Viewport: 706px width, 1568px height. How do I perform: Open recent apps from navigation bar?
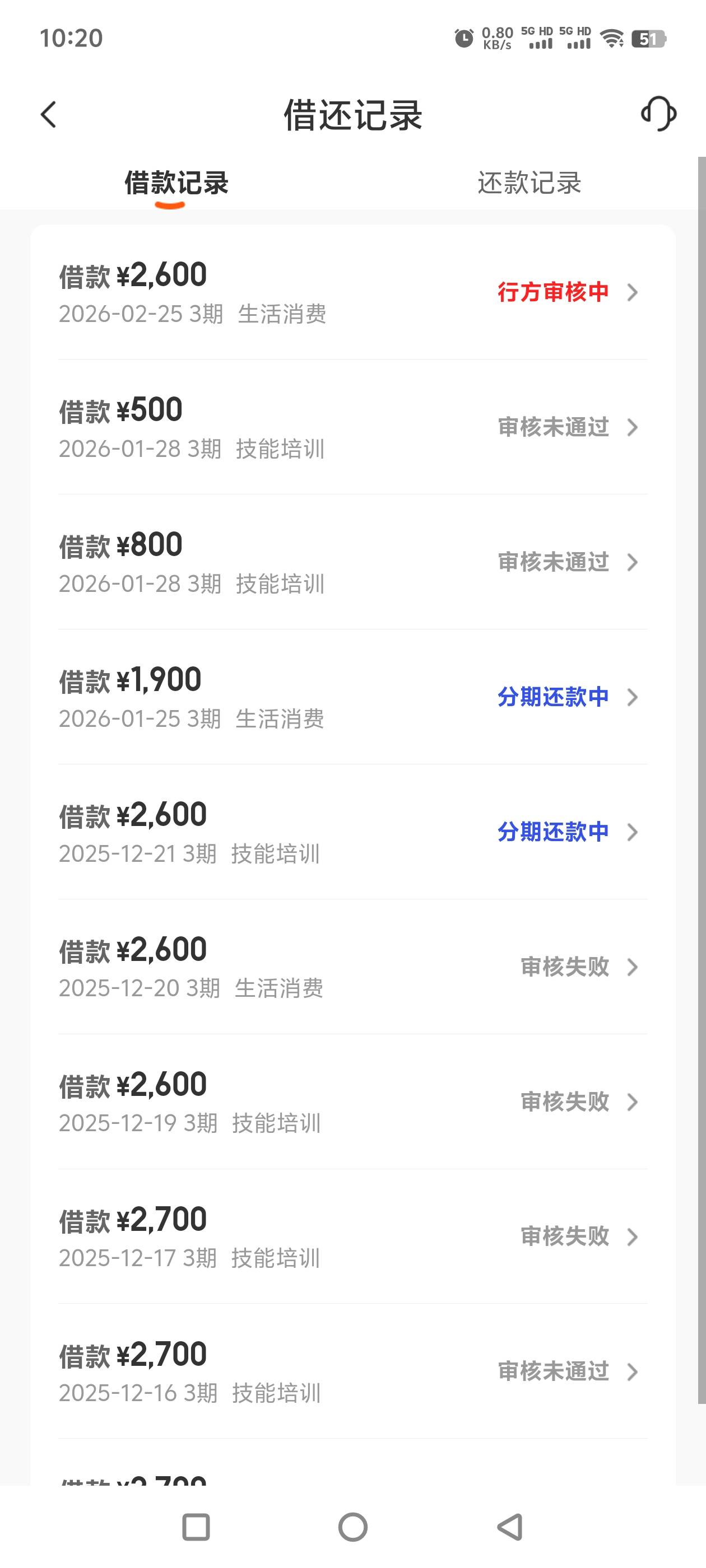(x=196, y=1527)
